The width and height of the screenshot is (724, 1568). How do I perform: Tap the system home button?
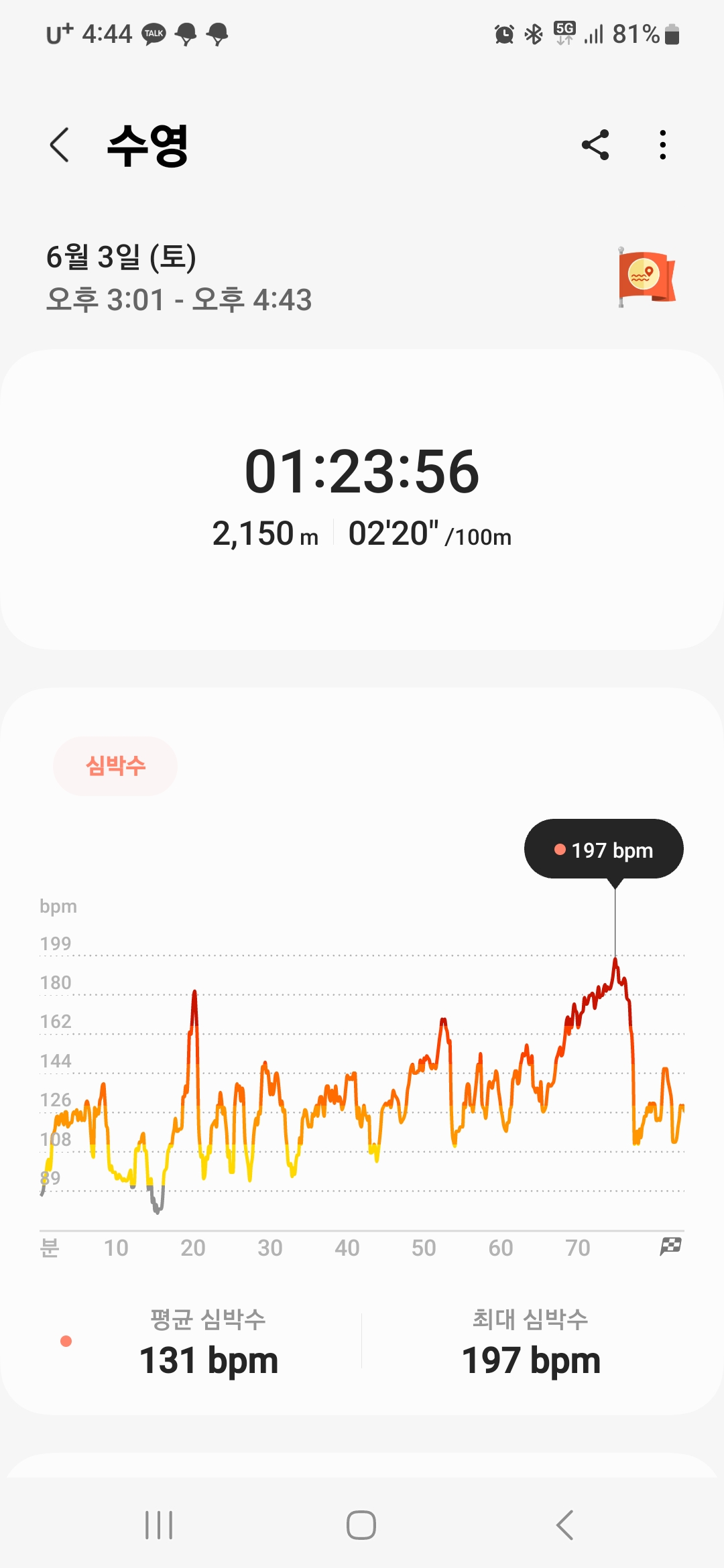point(361,1525)
